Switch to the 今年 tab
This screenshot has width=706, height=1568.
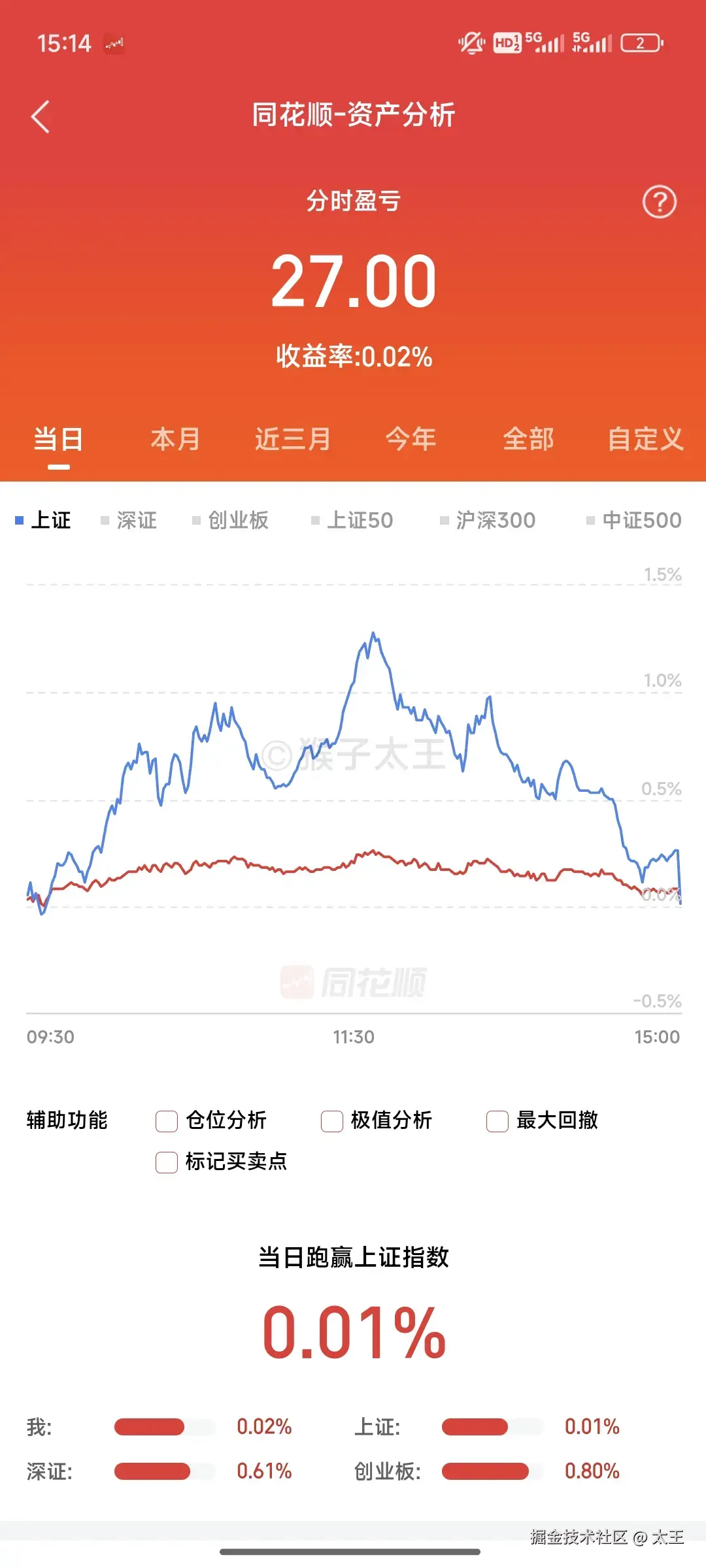(x=412, y=439)
